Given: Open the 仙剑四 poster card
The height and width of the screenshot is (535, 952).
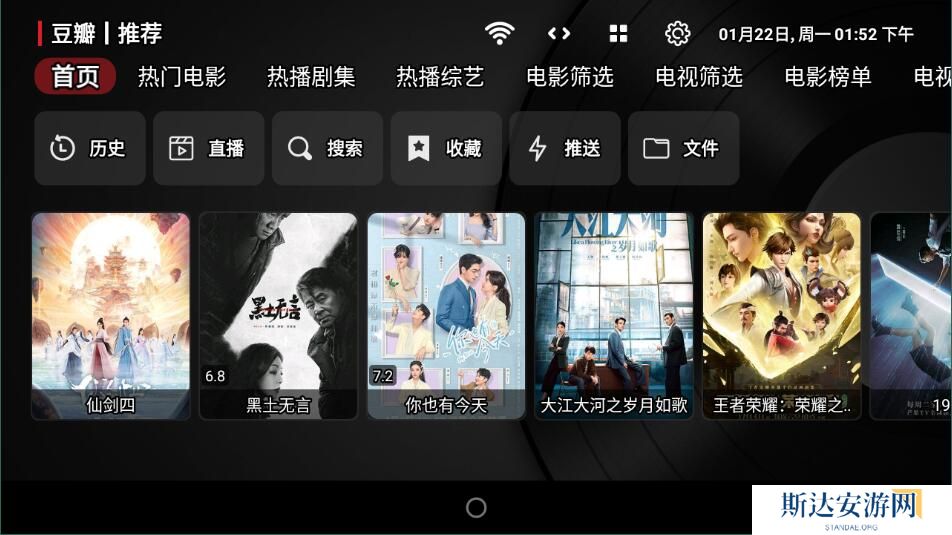Looking at the screenshot, I should pyautogui.click(x=111, y=315).
